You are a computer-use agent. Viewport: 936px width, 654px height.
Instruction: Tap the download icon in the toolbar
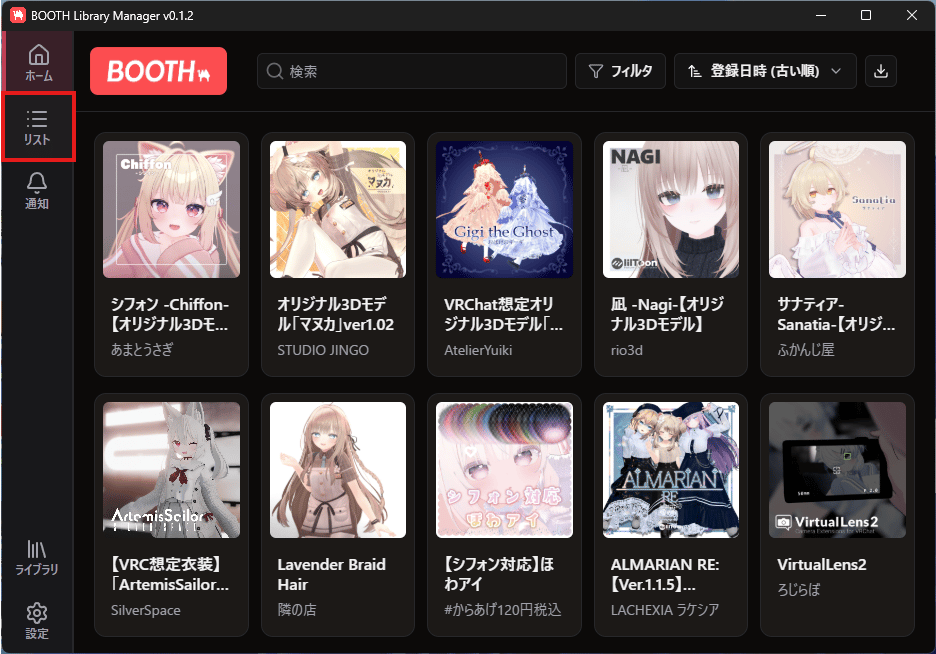click(x=880, y=71)
